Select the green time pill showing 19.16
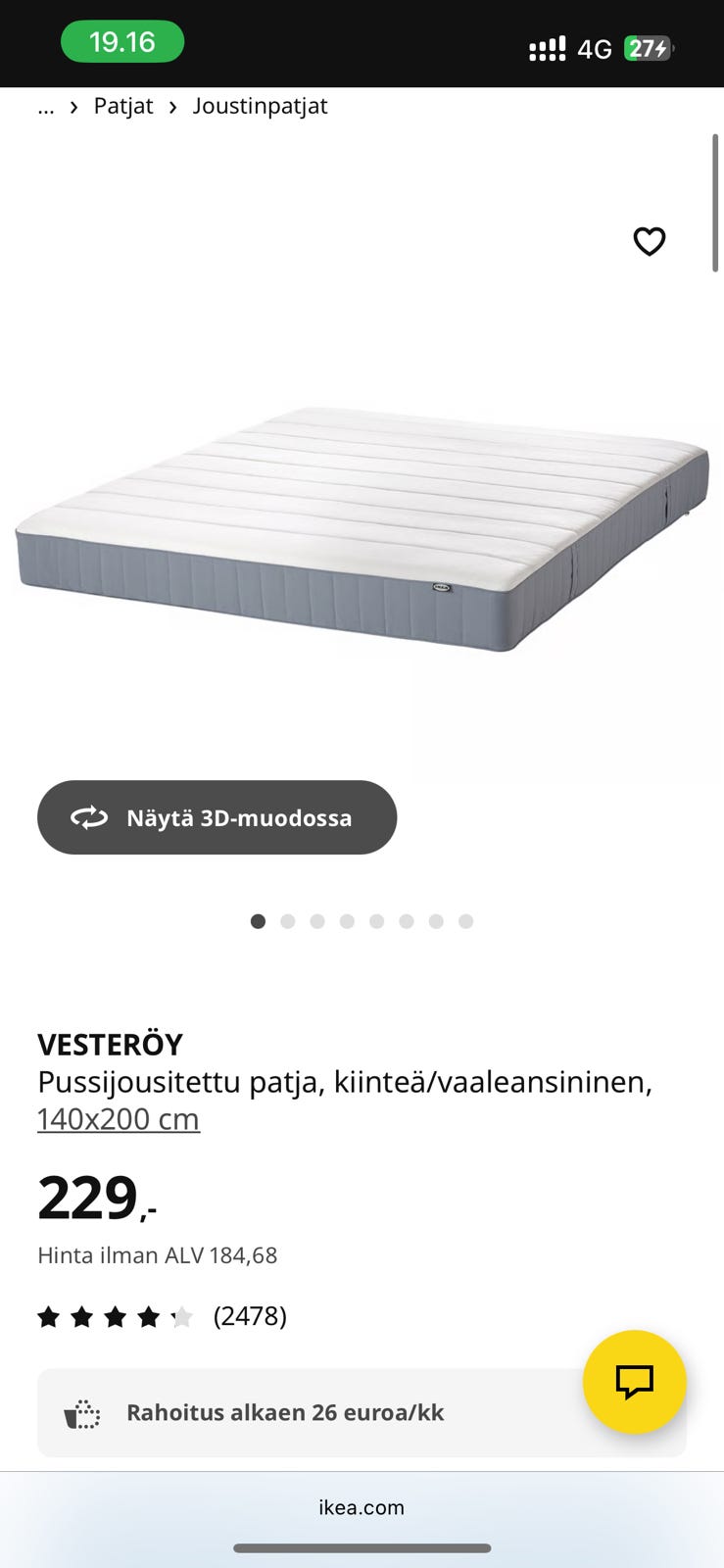 tap(121, 41)
